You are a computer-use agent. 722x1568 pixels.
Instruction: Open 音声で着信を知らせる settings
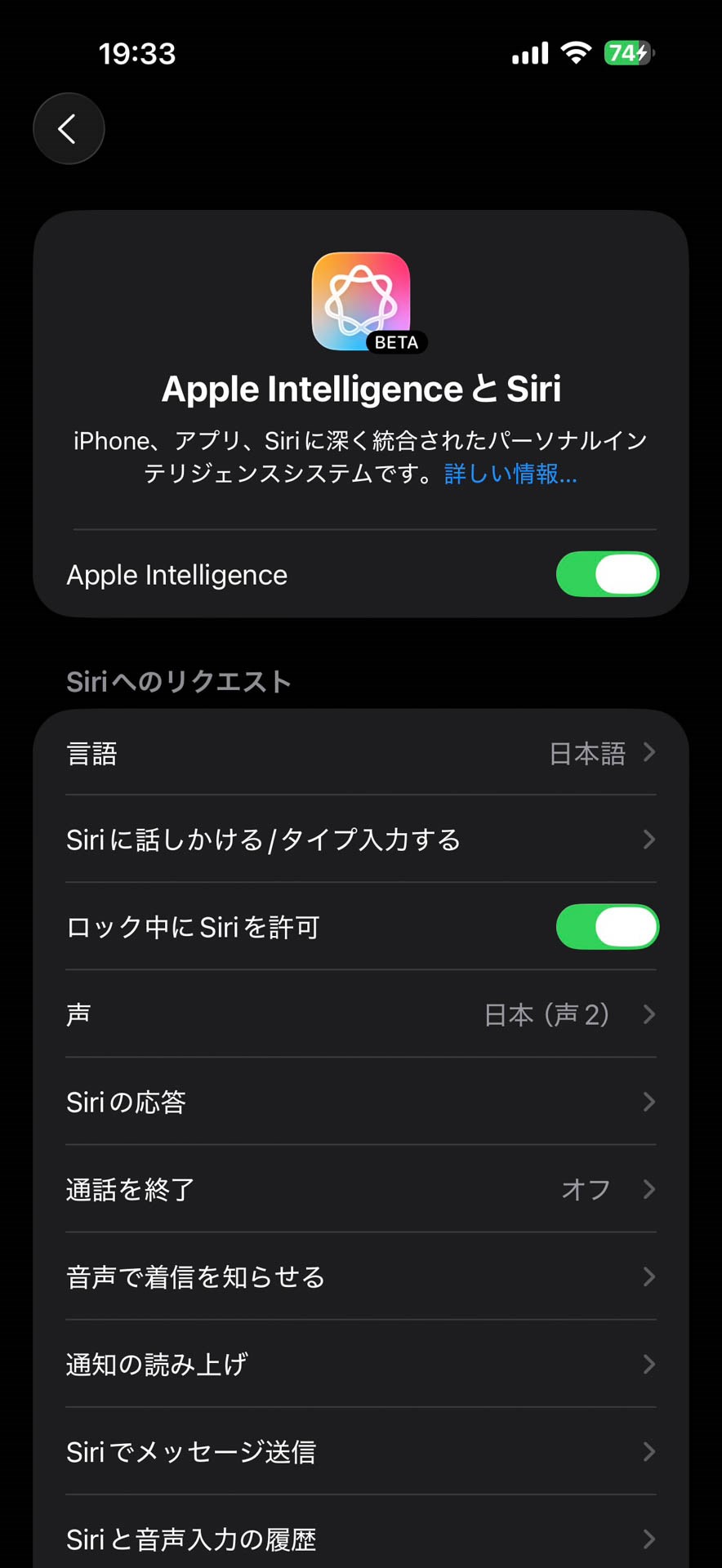pyautogui.click(x=360, y=1276)
